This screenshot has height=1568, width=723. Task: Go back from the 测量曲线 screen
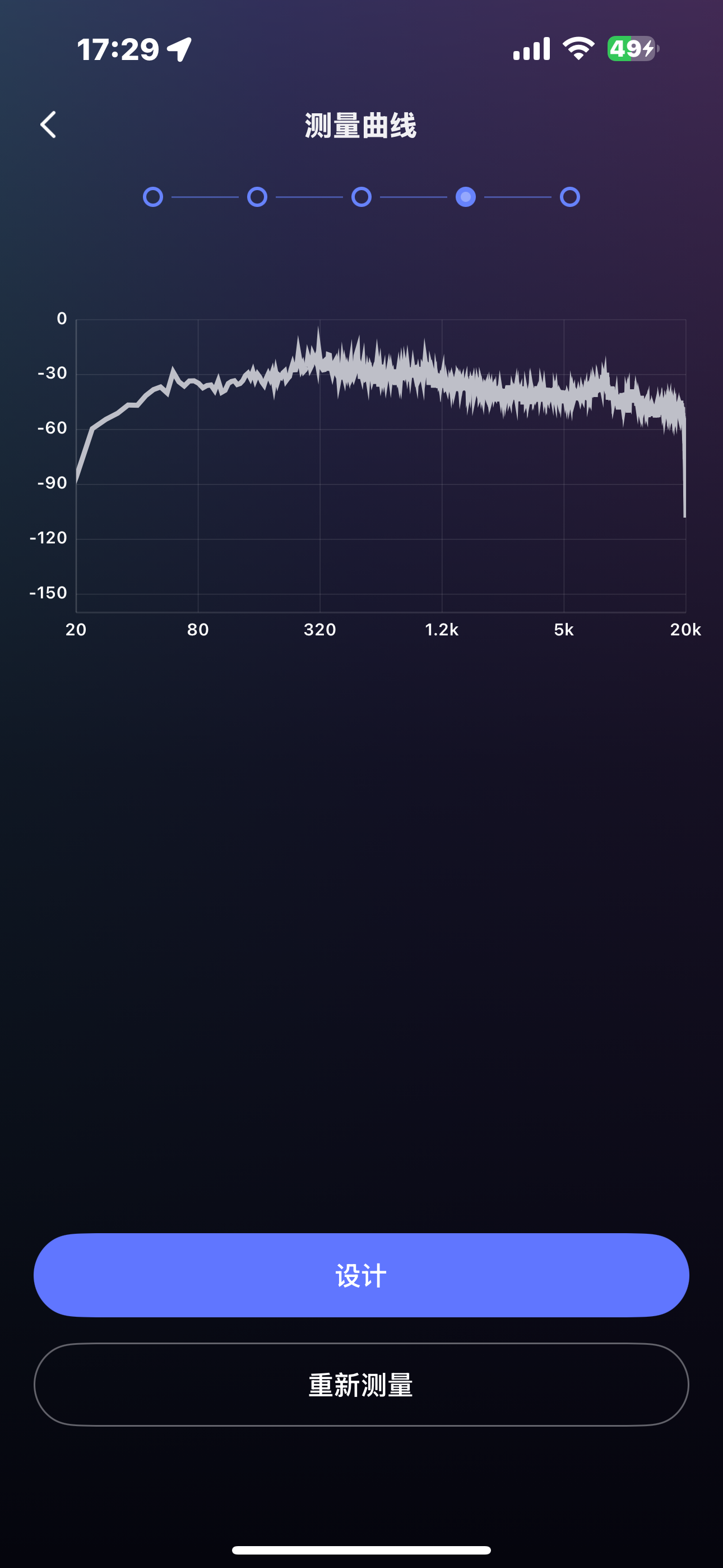point(49,125)
